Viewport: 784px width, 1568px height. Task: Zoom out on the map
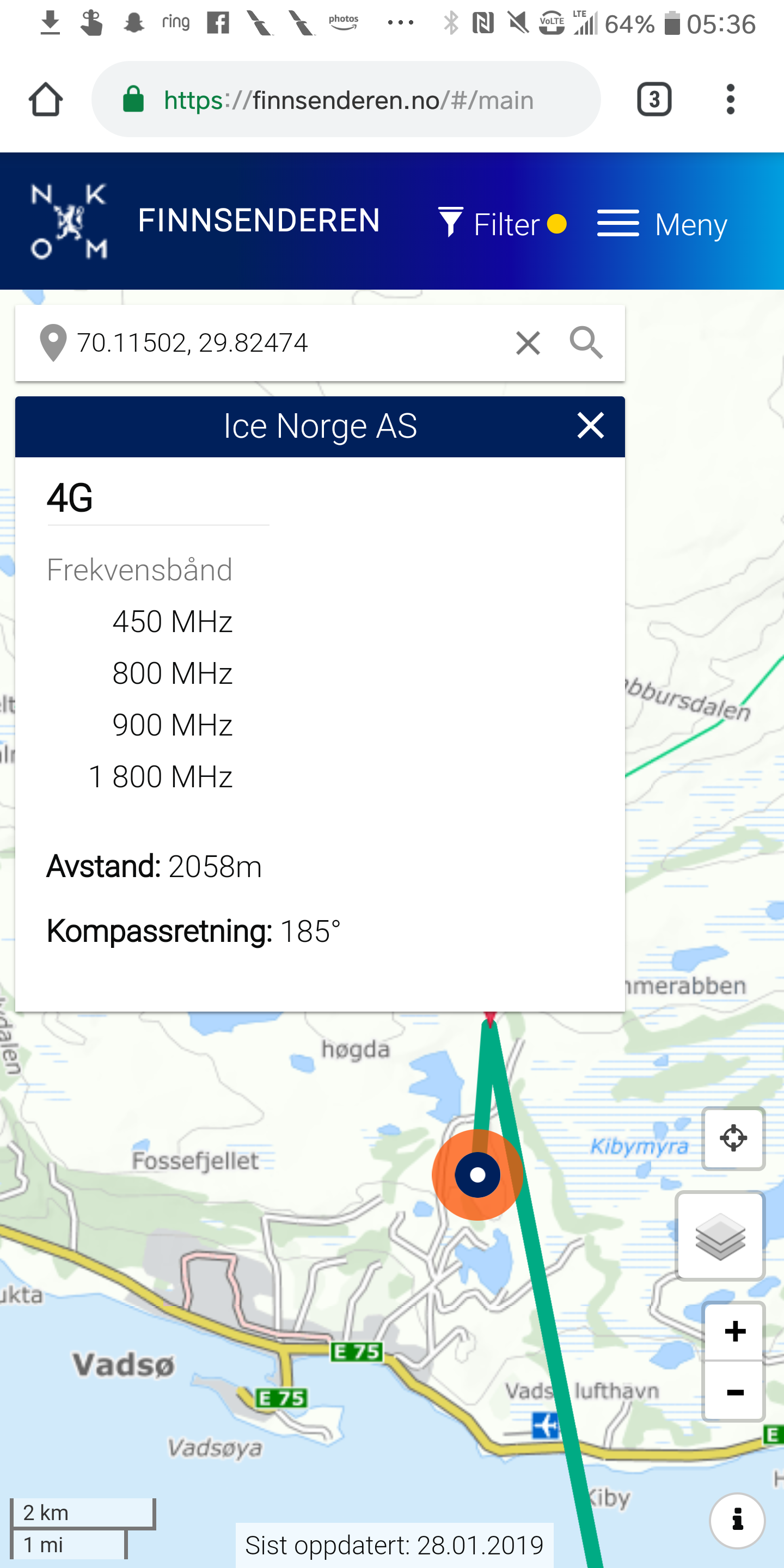[734, 1392]
